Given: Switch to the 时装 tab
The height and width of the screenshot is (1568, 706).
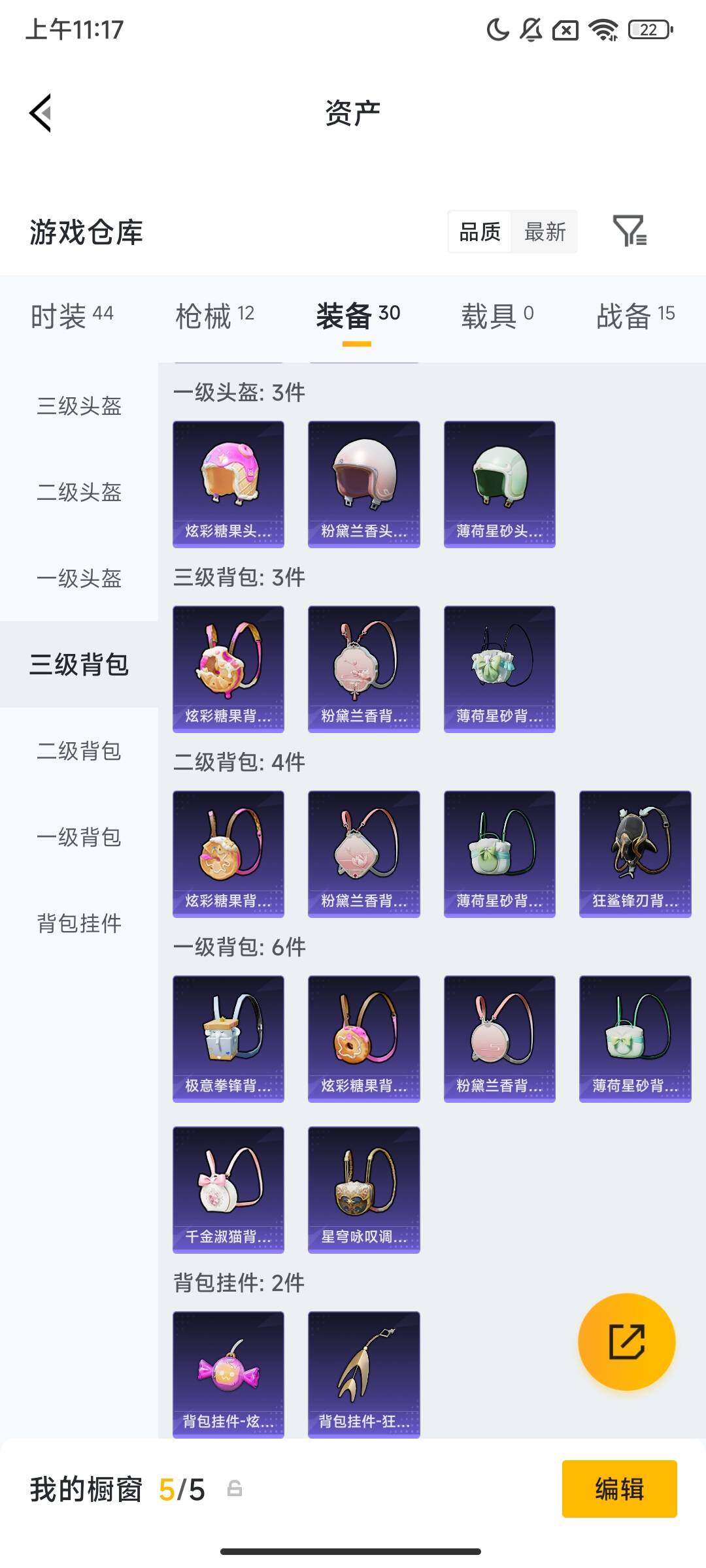Looking at the screenshot, I should (x=71, y=316).
